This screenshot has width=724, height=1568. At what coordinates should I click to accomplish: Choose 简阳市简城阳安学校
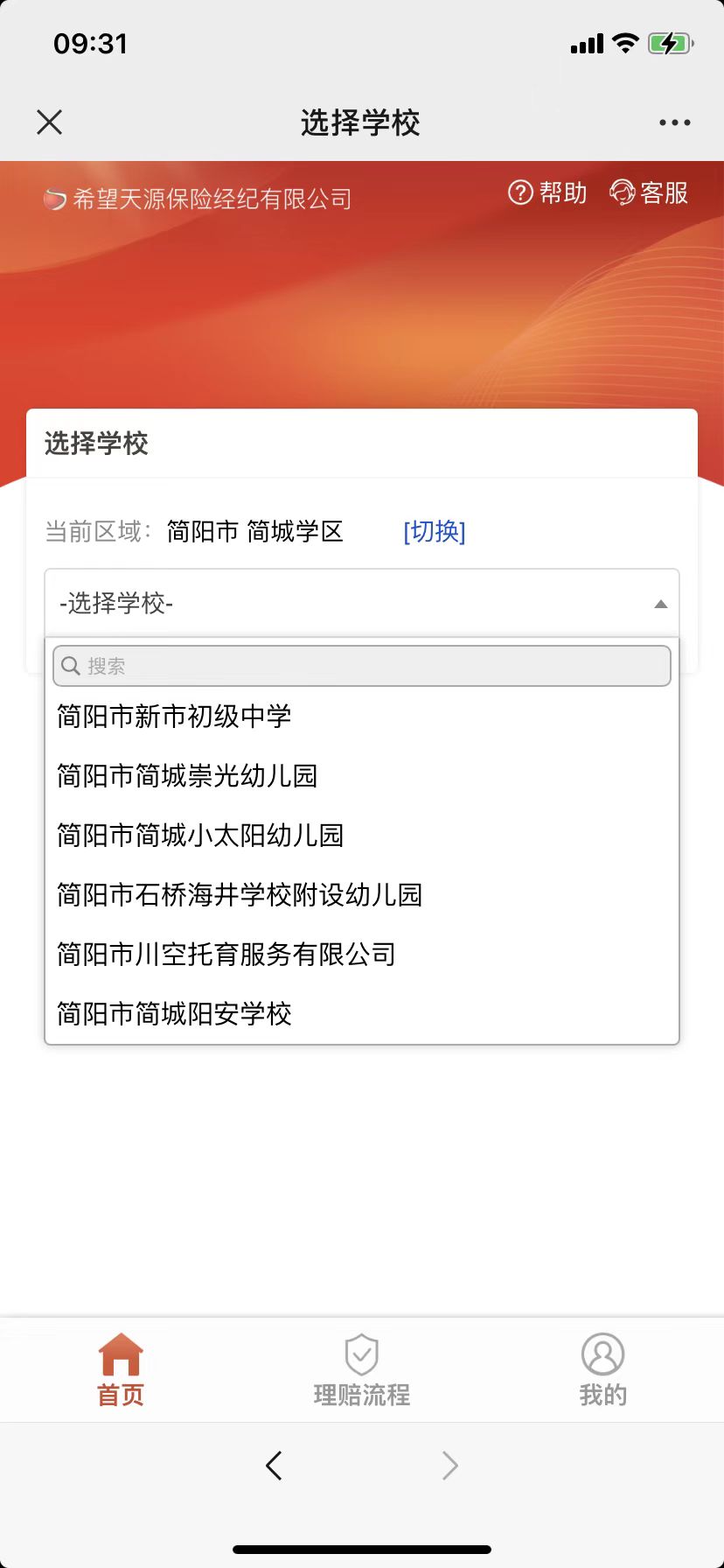(x=174, y=1014)
